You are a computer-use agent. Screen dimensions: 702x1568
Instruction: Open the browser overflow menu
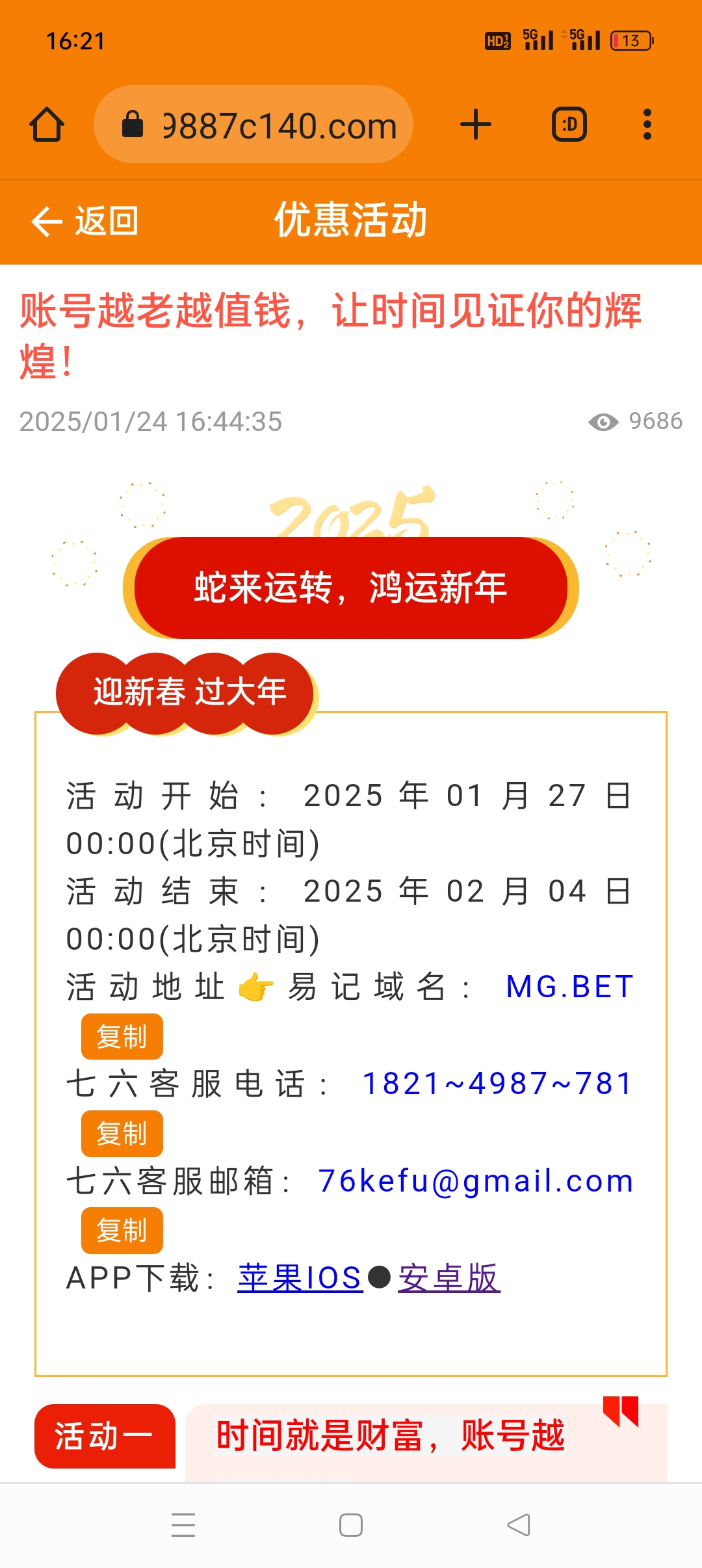647,124
